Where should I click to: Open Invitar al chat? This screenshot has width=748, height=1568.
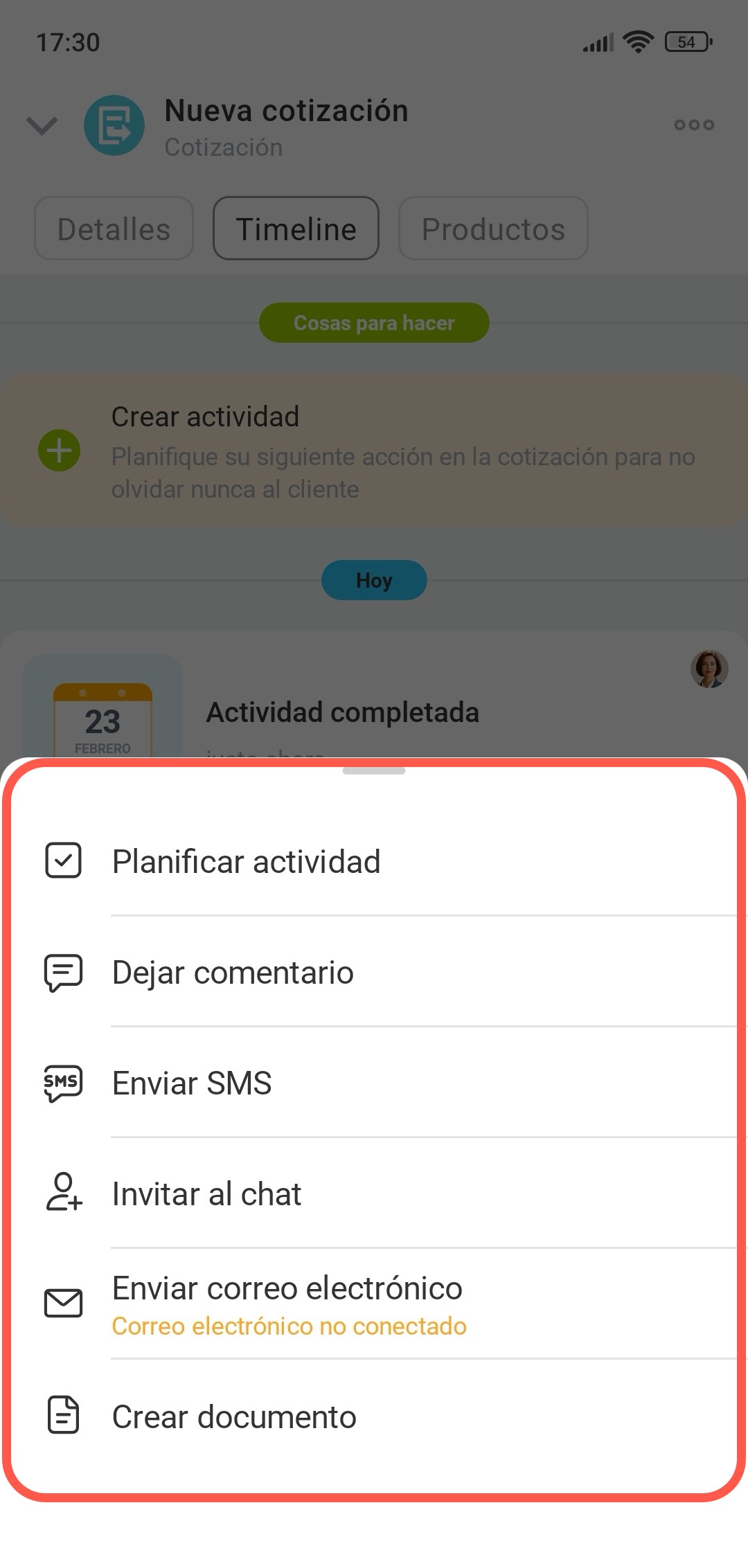click(x=206, y=1194)
